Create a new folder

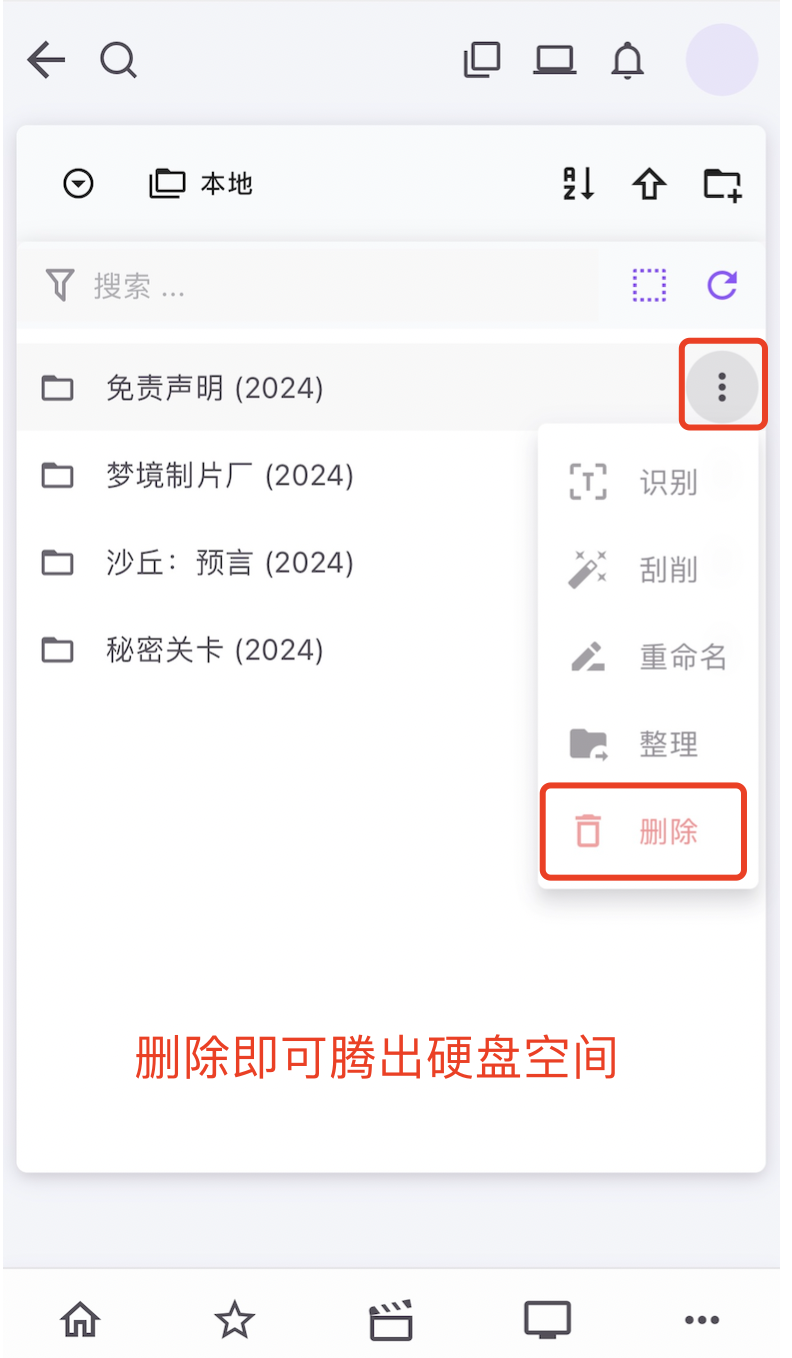722,184
